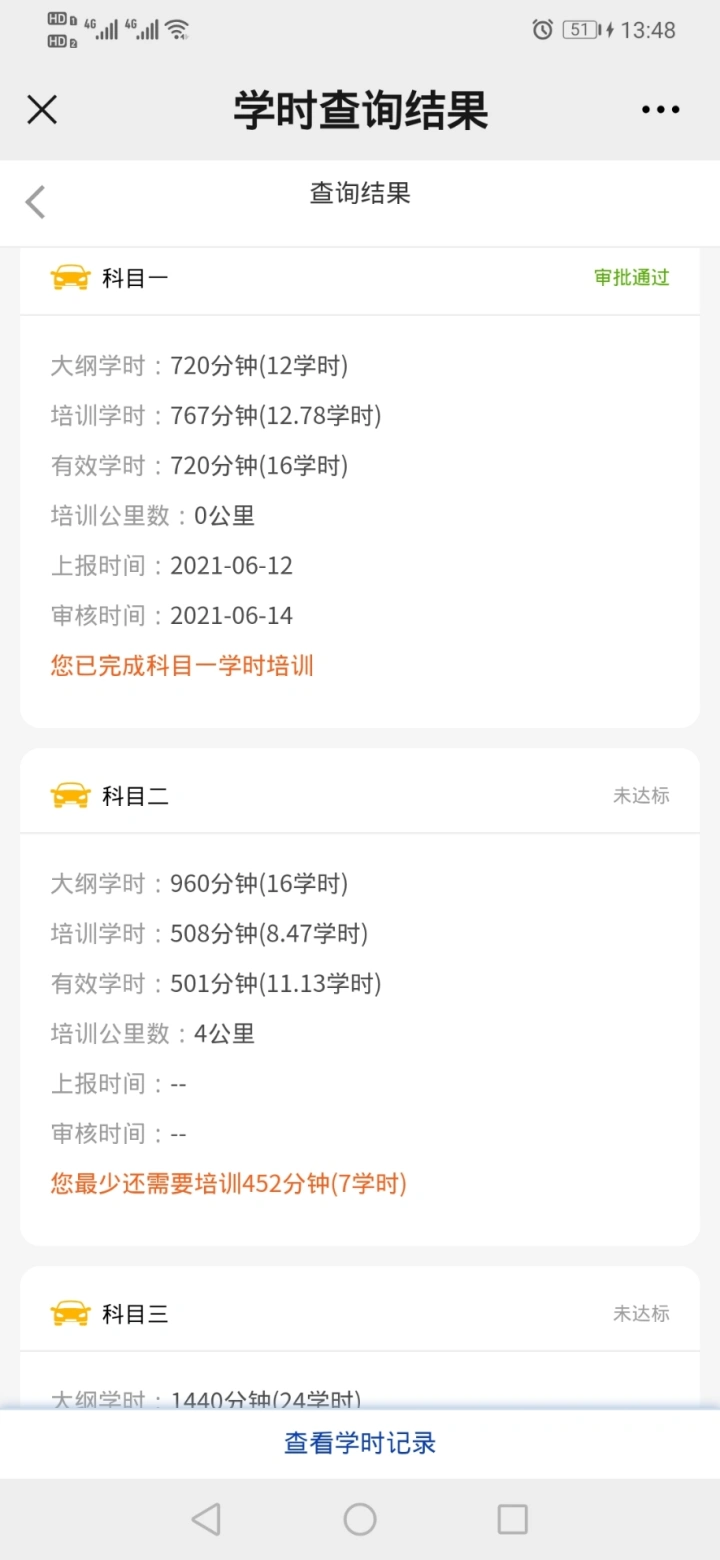Go to the system home screen

(360, 1520)
